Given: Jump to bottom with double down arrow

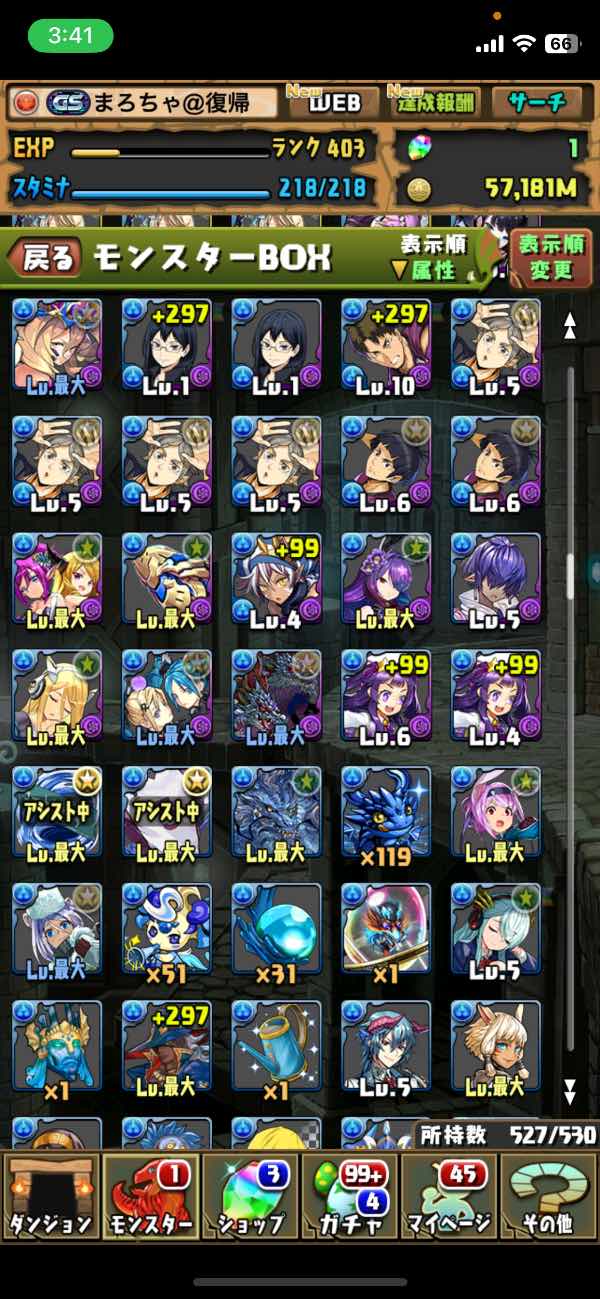Looking at the screenshot, I should point(570,1088).
